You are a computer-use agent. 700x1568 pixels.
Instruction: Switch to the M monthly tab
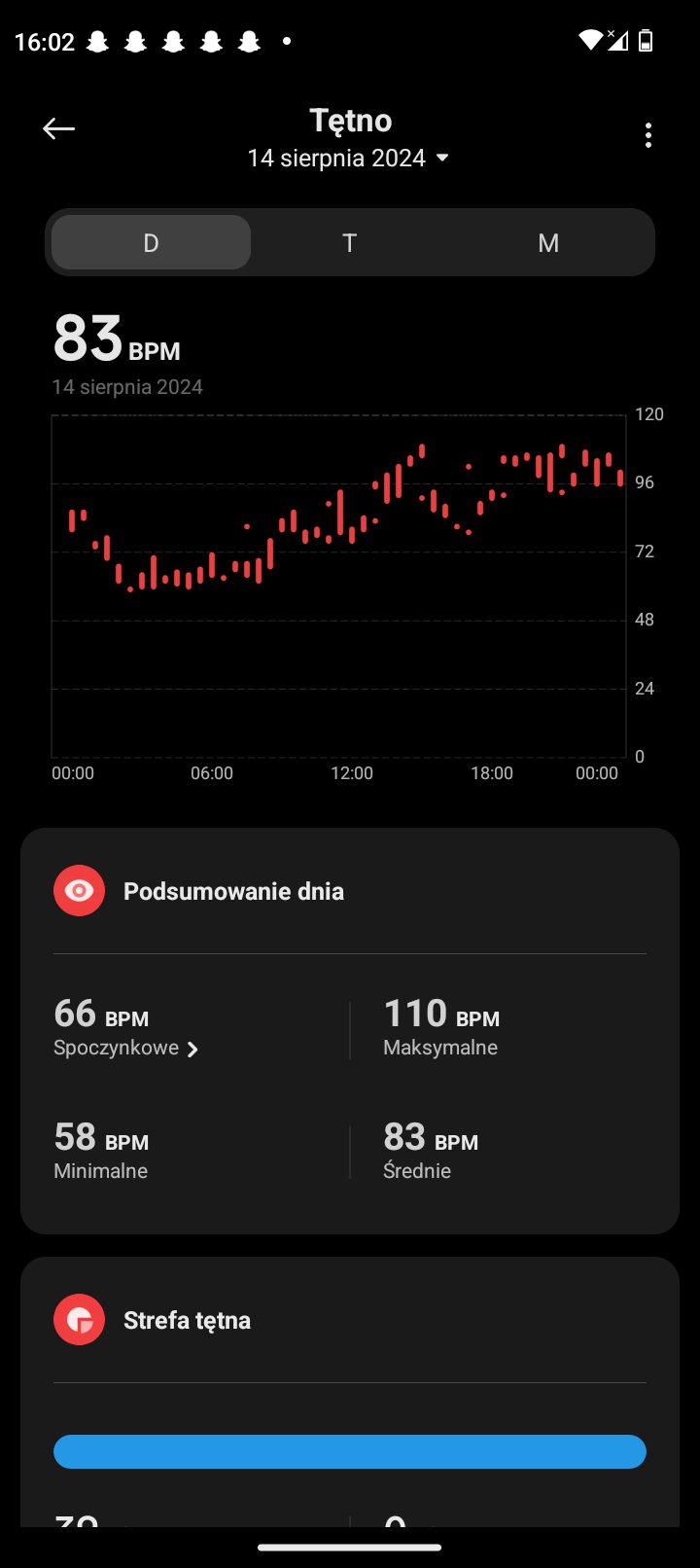click(548, 242)
